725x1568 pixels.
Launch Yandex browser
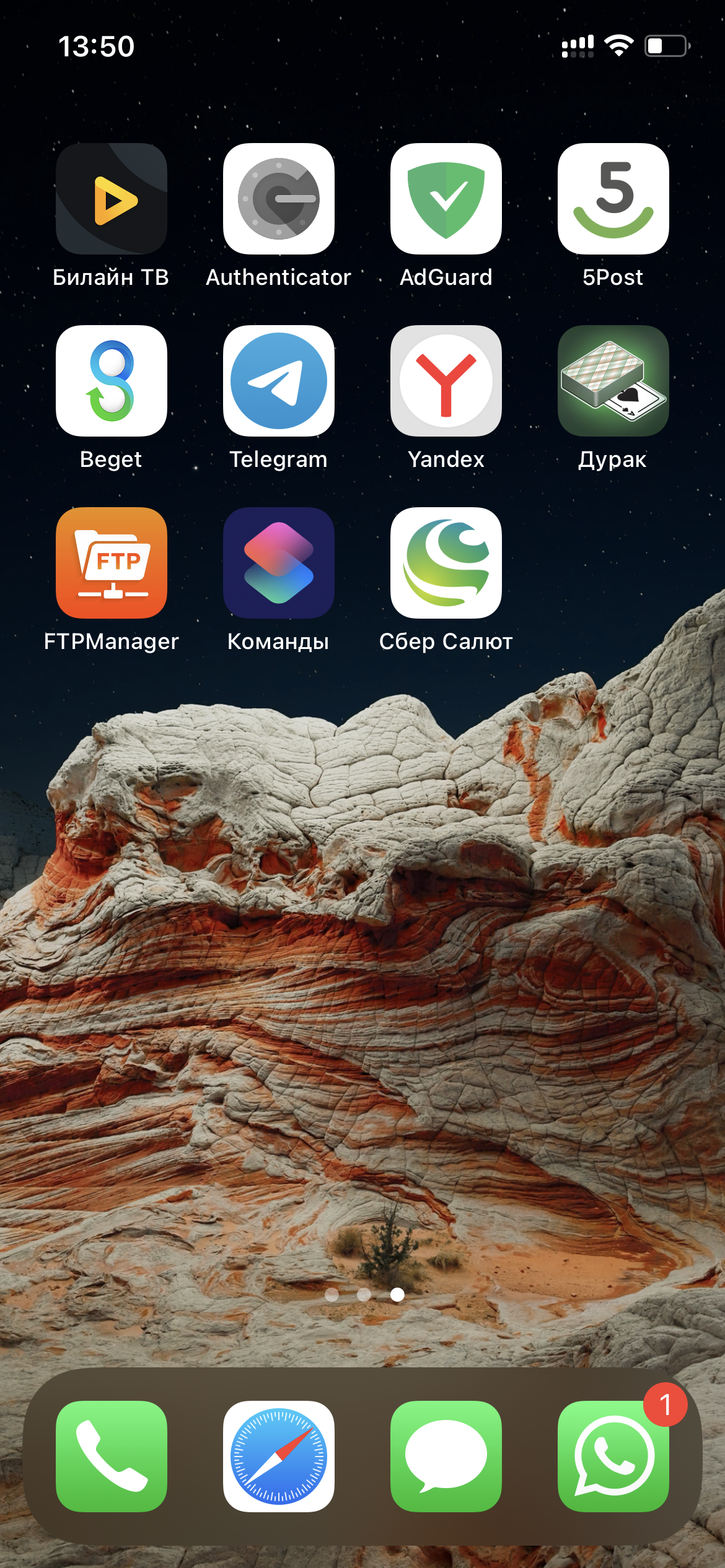446,381
